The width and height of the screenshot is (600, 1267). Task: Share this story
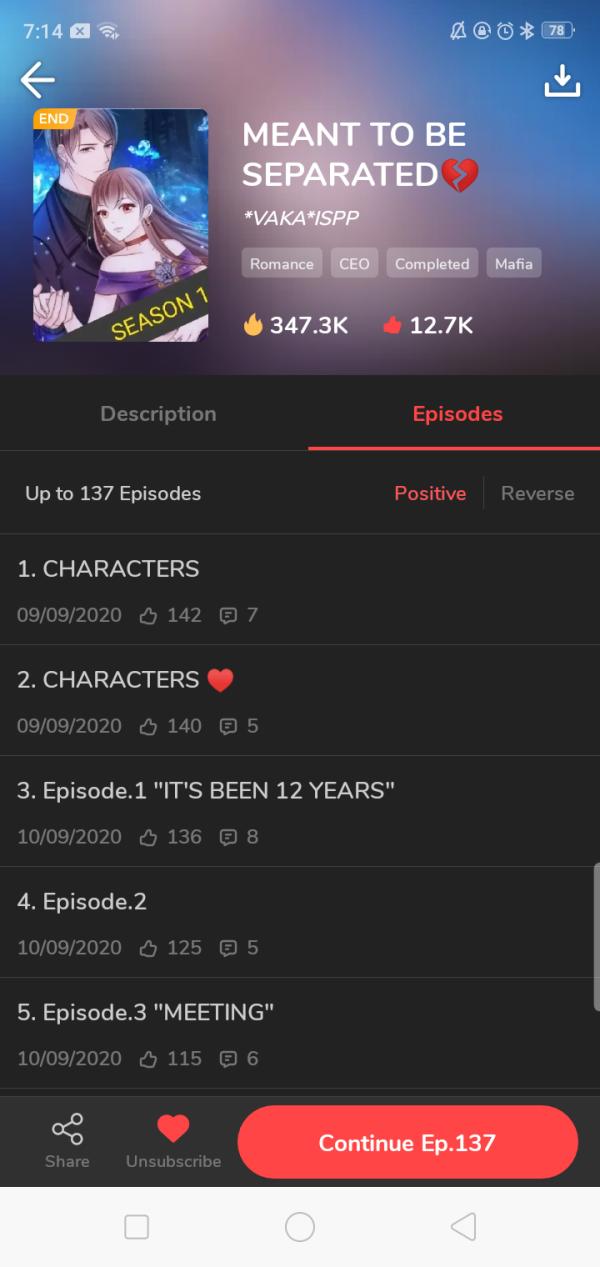(67, 1141)
